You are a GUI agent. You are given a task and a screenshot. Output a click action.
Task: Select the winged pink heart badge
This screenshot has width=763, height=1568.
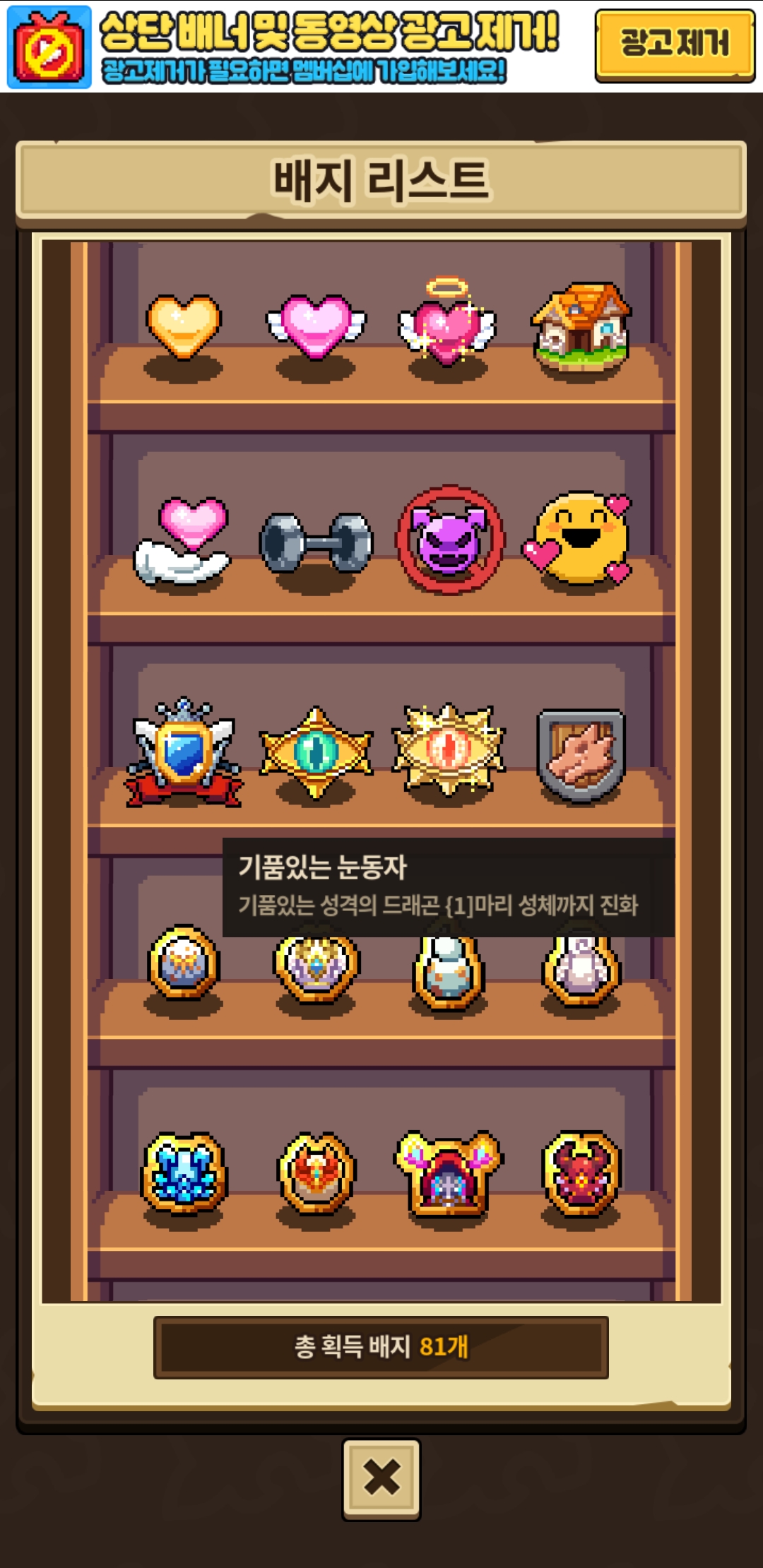point(316,326)
